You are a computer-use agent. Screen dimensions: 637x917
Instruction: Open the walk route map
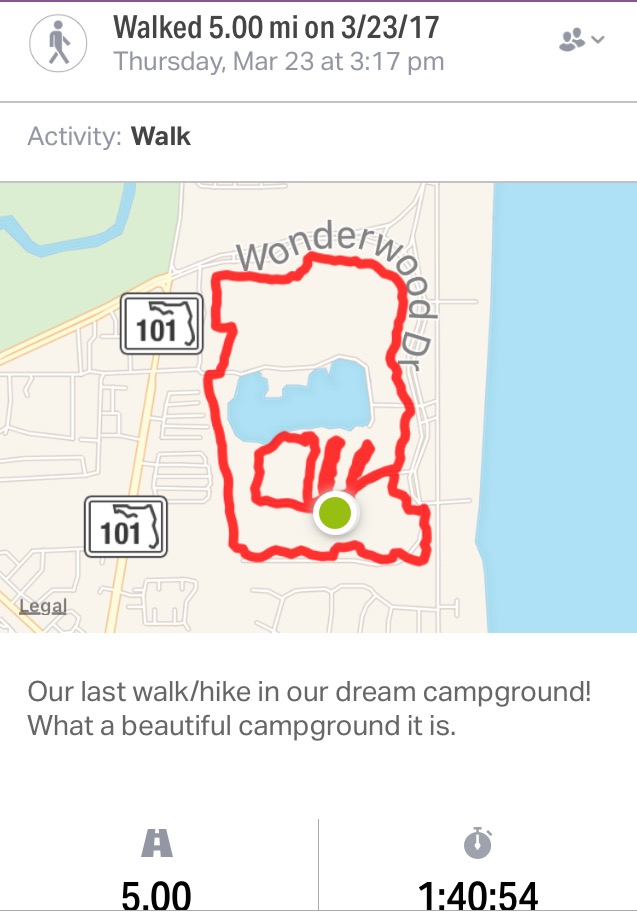318,408
